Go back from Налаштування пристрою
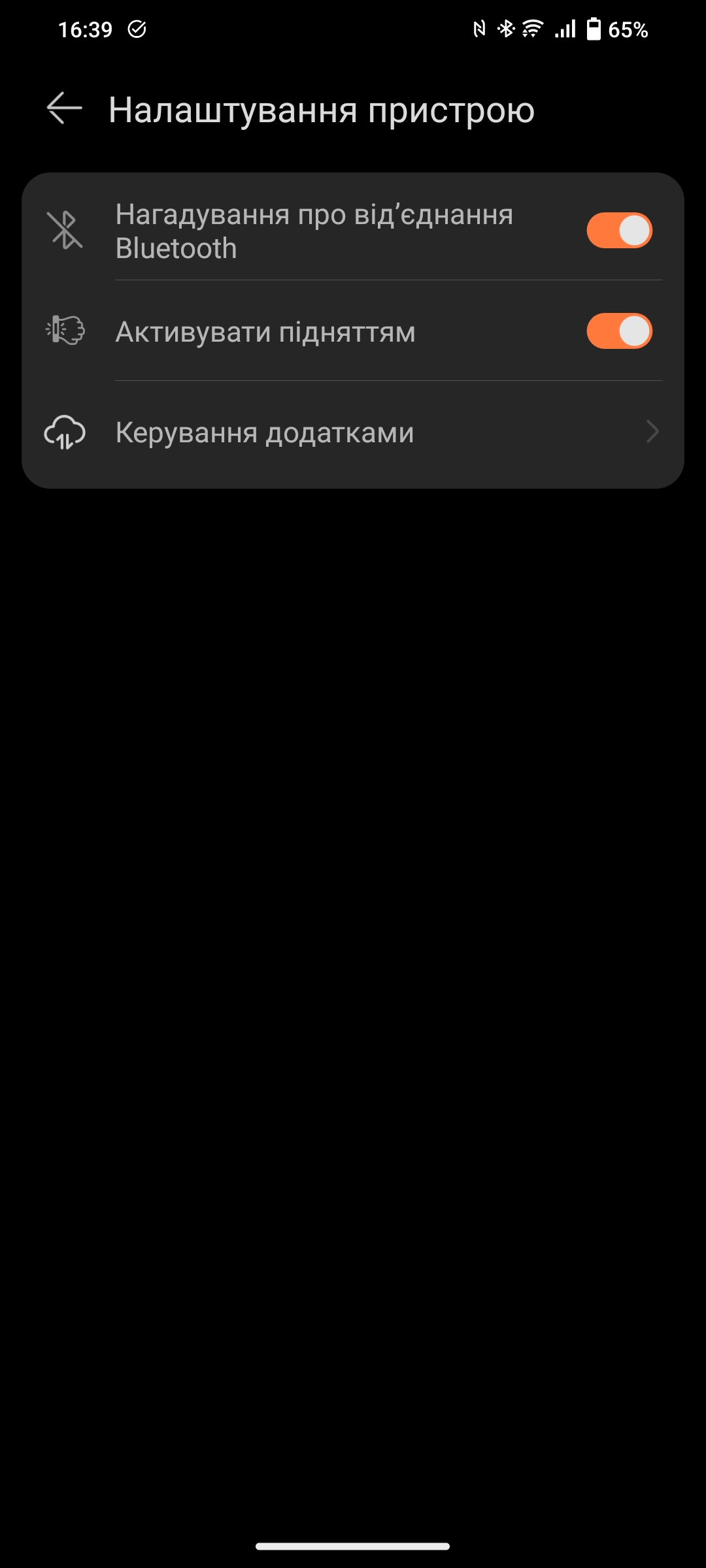The image size is (706, 1568). 64,108
